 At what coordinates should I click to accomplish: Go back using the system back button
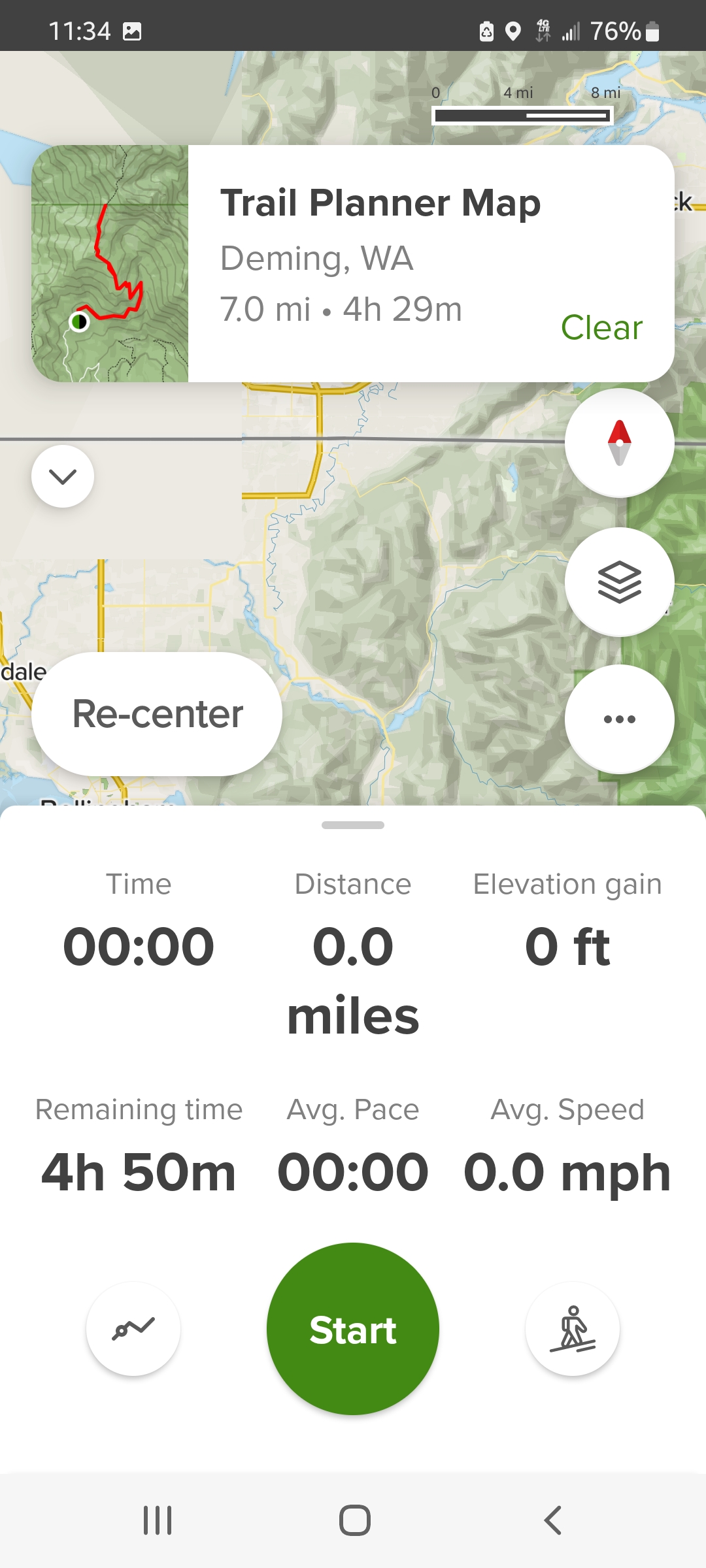[553, 1520]
